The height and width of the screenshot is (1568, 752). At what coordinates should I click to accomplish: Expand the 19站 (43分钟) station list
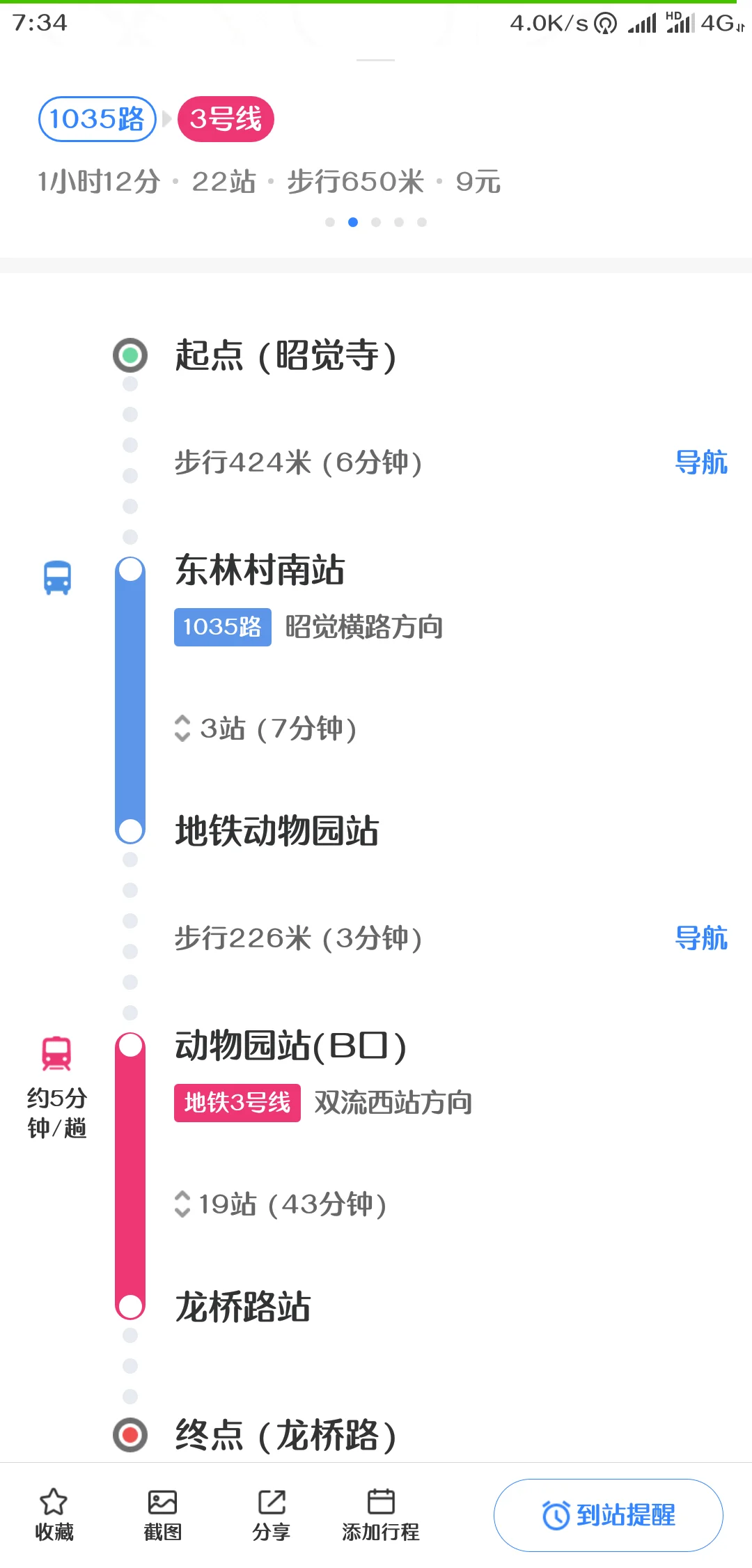coord(285,1204)
